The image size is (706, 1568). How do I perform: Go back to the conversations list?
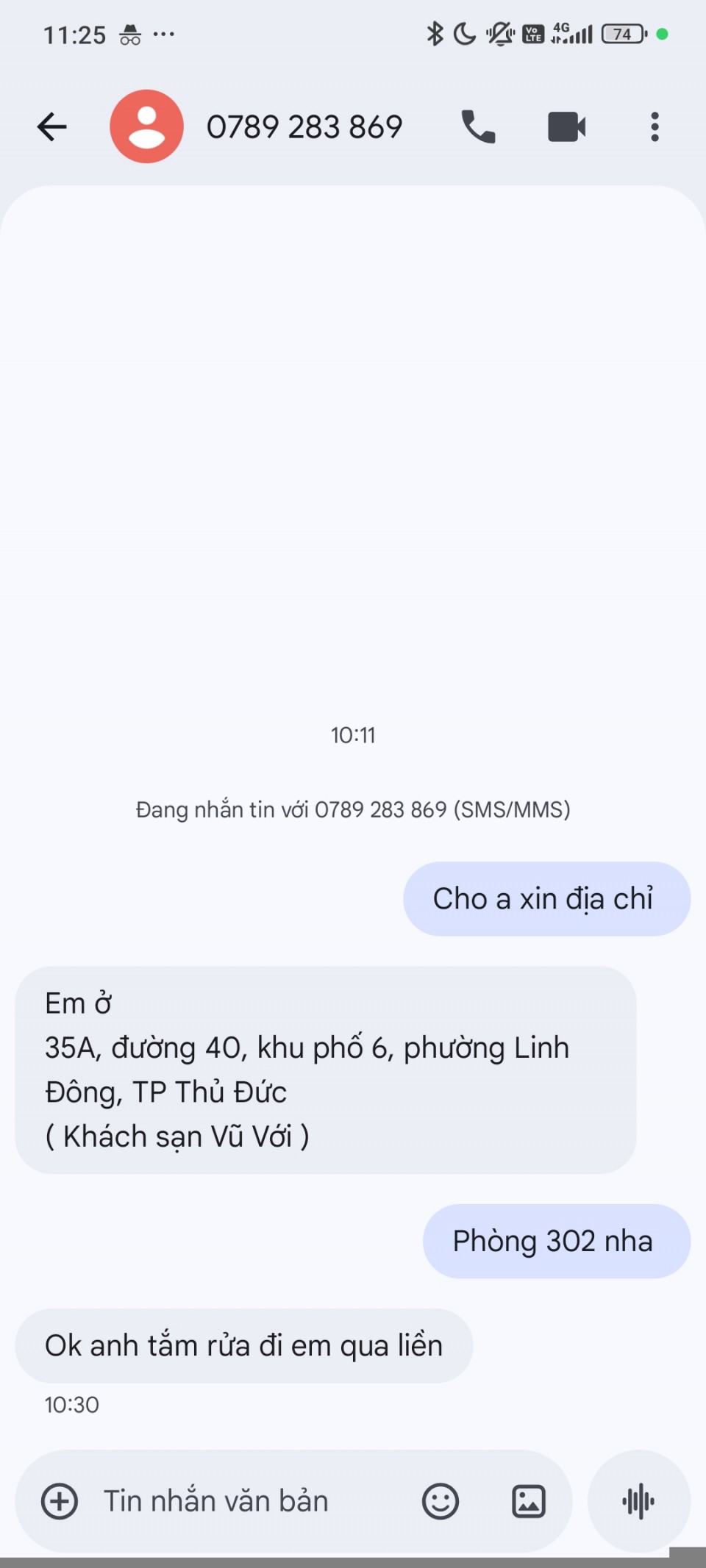(52, 127)
